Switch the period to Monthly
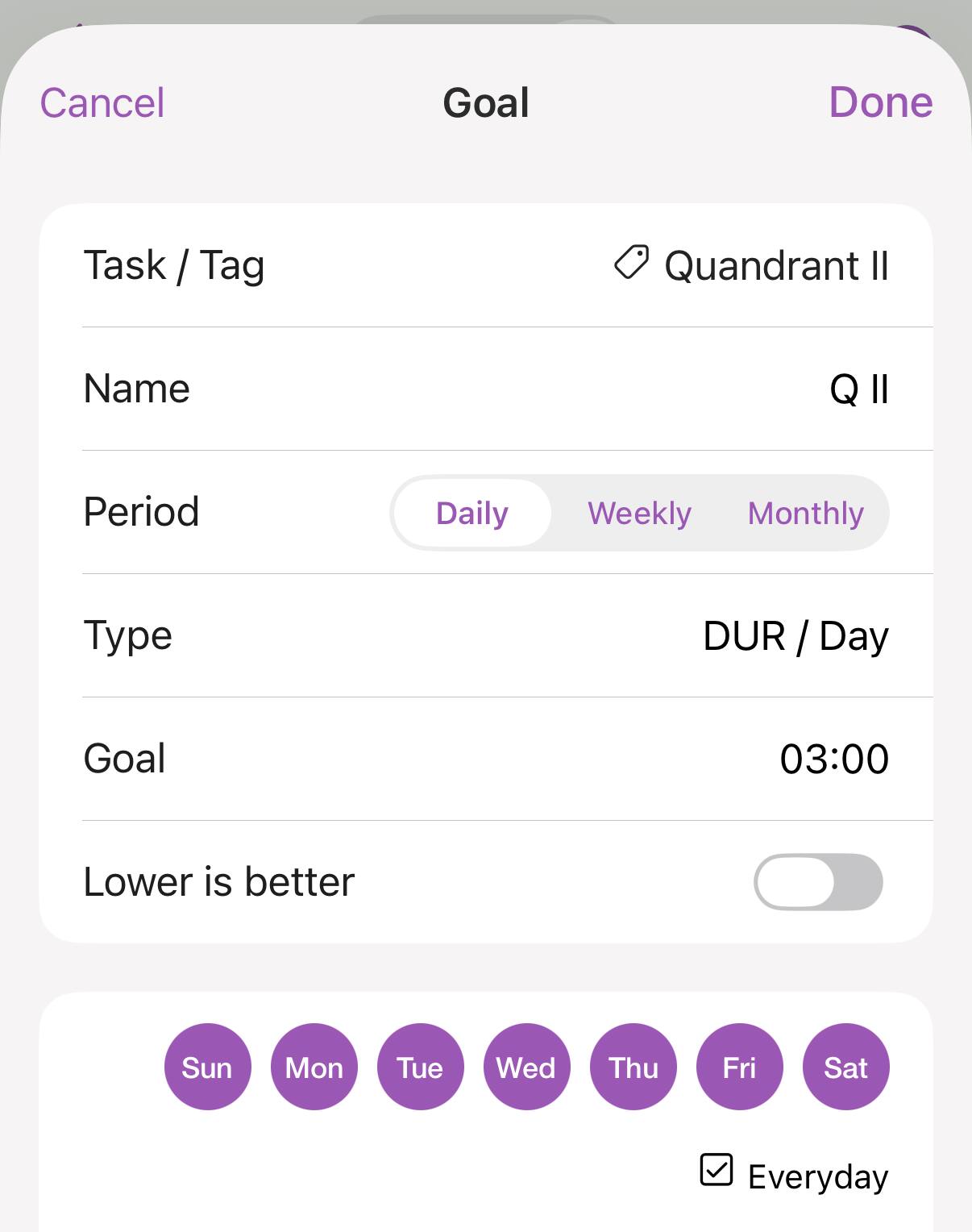Image resolution: width=972 pixels, height=1232 pixels. coord(805,514)
